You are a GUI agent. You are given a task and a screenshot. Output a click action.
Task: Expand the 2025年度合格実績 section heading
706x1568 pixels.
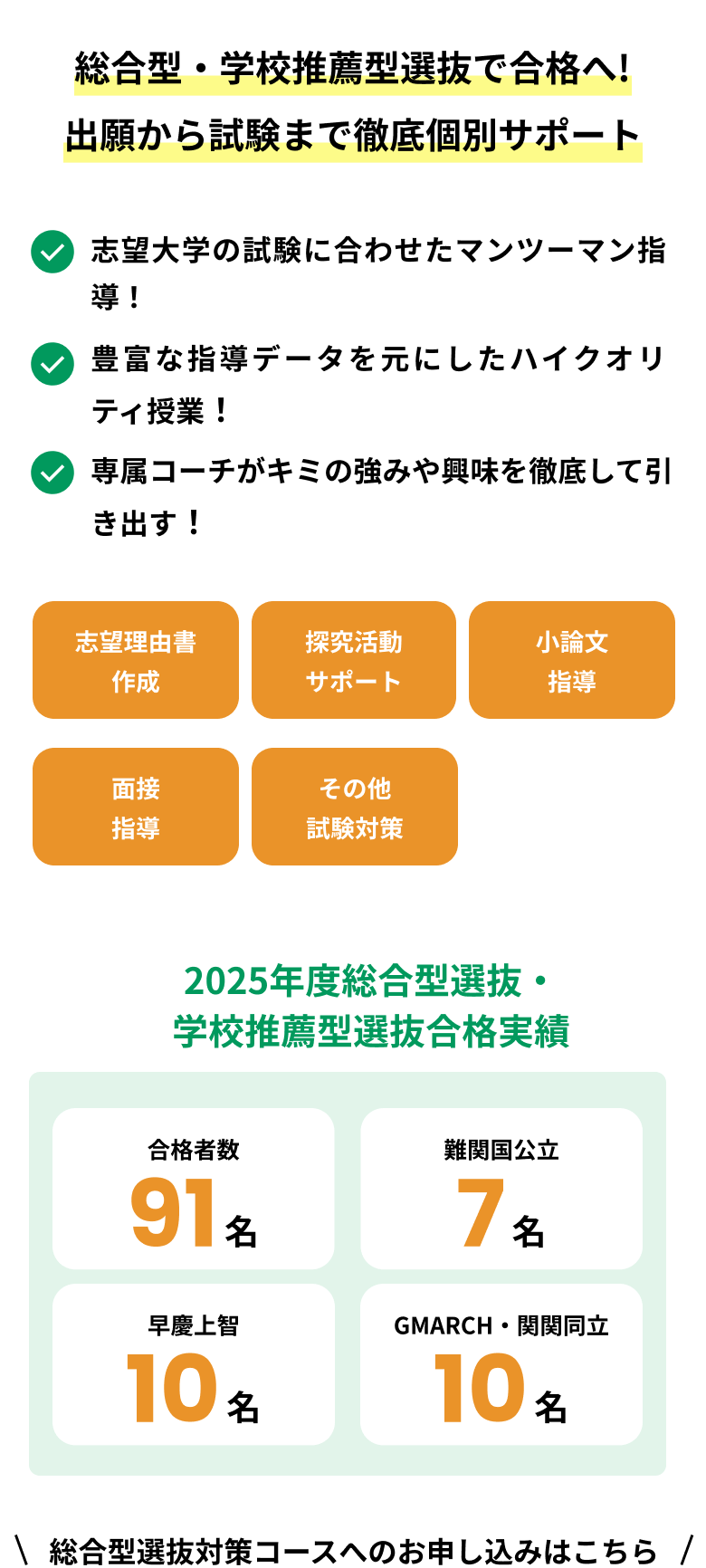tap(353, 1005)
